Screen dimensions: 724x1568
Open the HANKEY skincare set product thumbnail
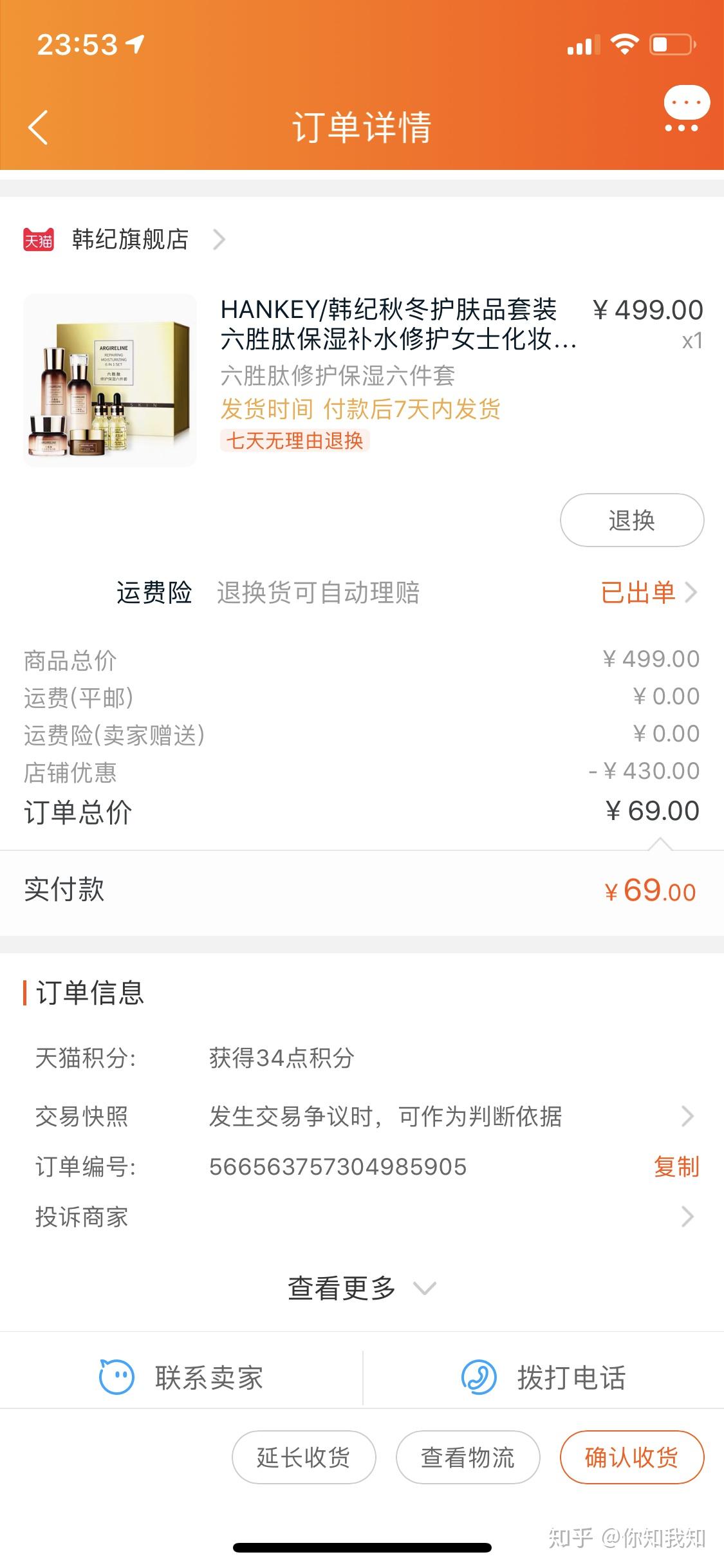110,380
